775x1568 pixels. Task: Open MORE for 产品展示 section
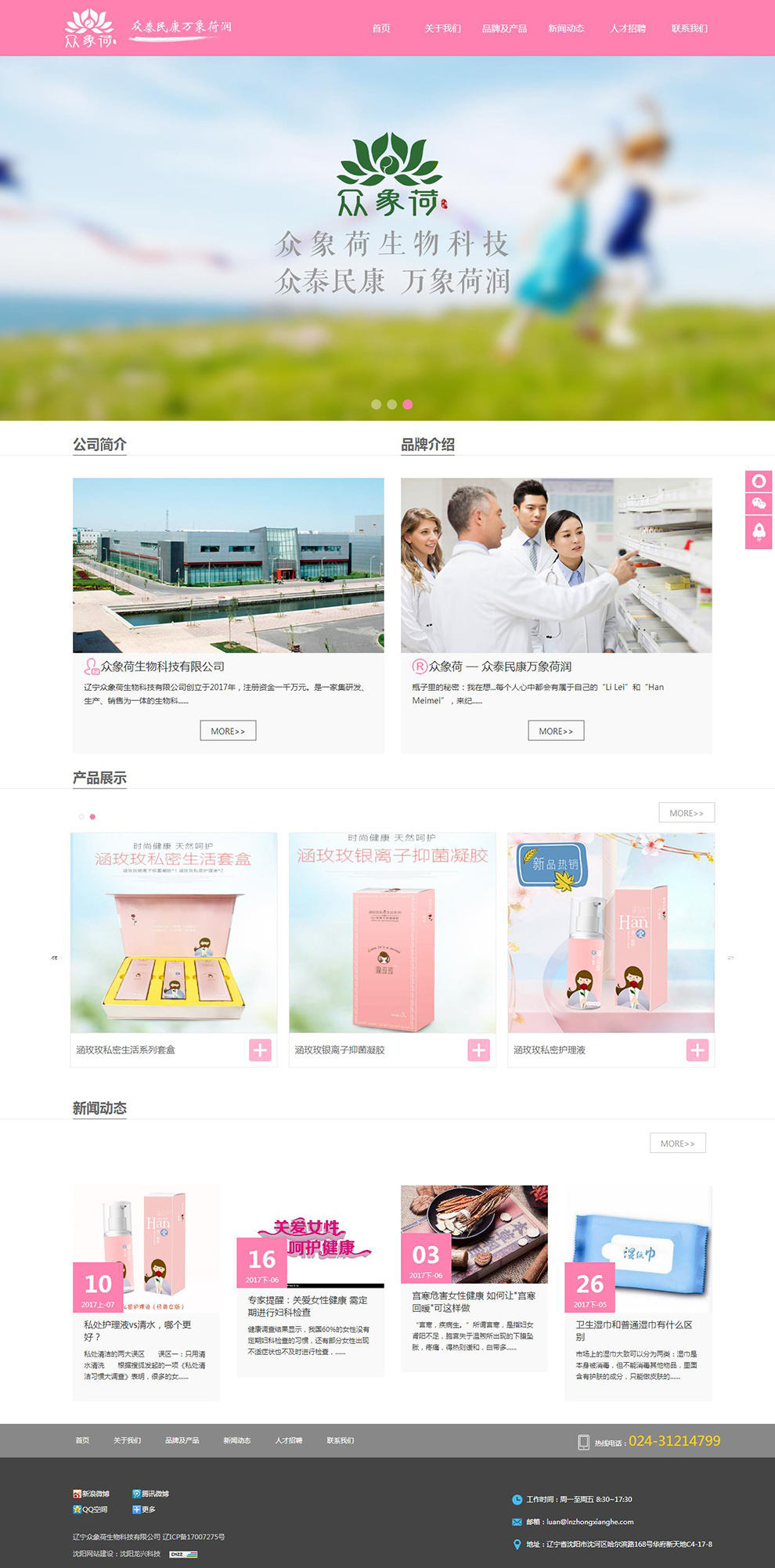(x=687, y=813)
